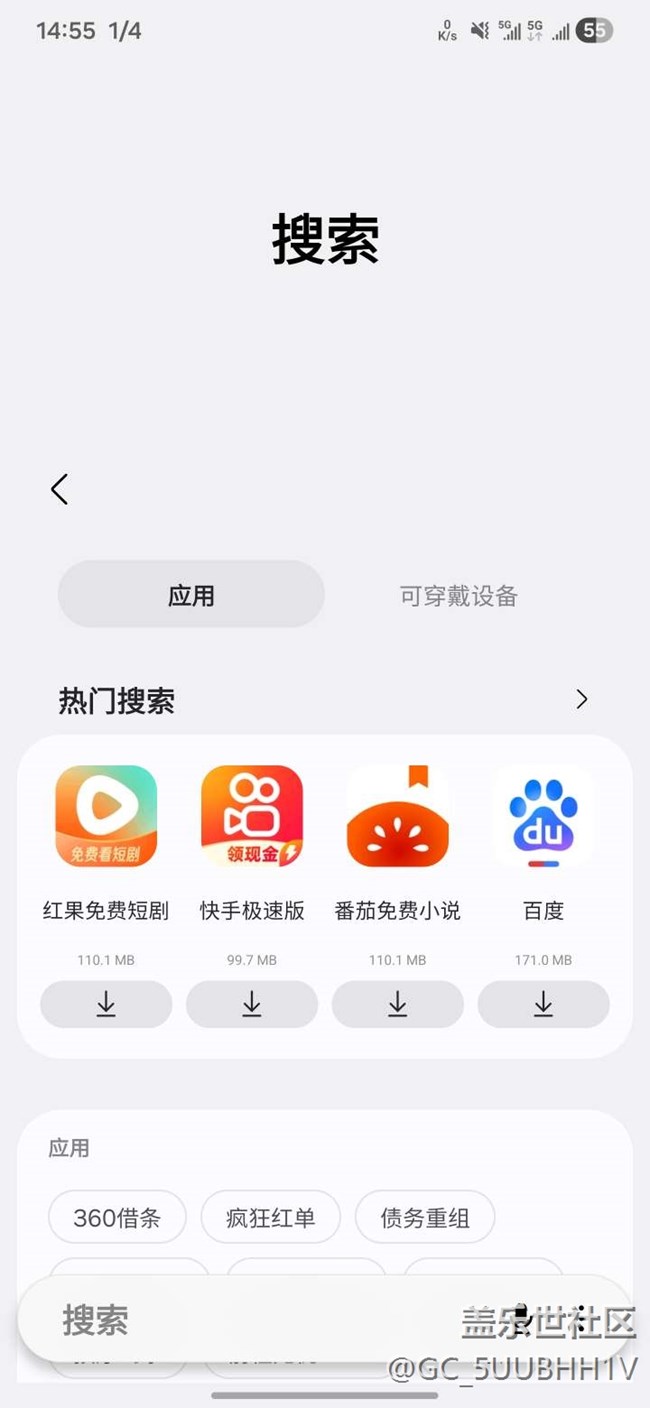
Task: Download 红果免费短剧
Action: click(x=106, y=1004)
